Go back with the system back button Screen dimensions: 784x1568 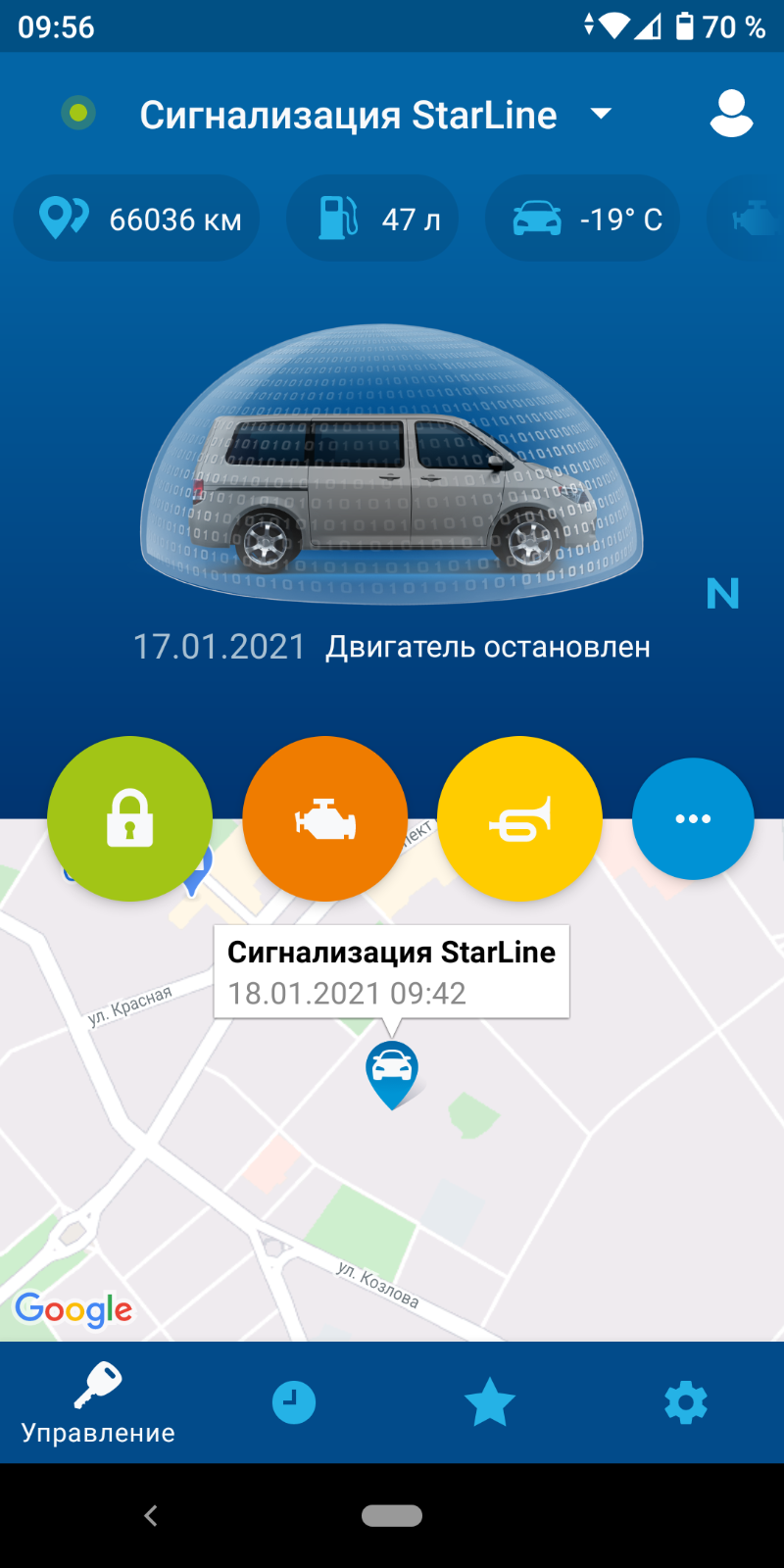151,1515
